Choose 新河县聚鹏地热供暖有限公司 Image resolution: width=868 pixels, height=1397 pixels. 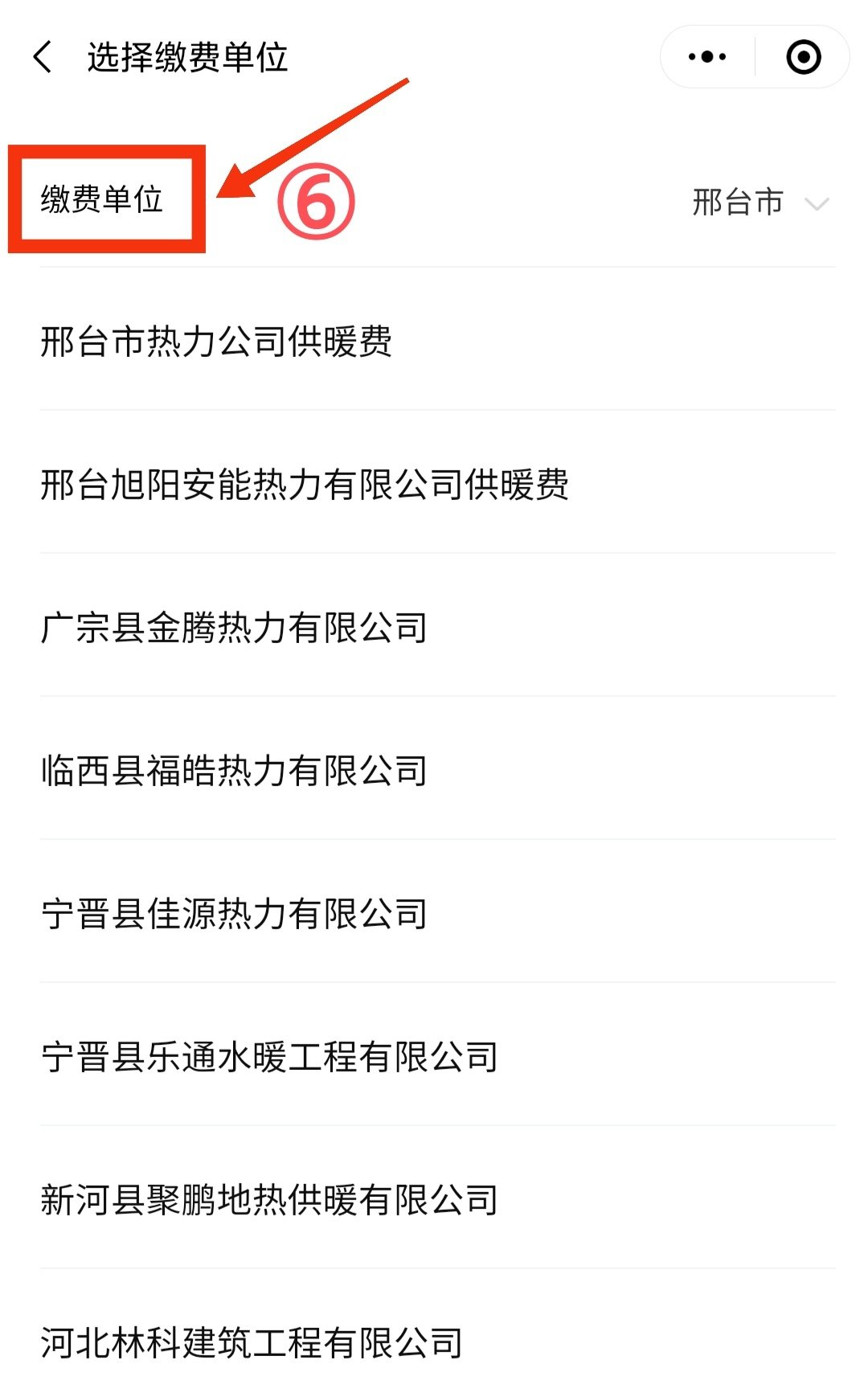tap(270, 1200)
